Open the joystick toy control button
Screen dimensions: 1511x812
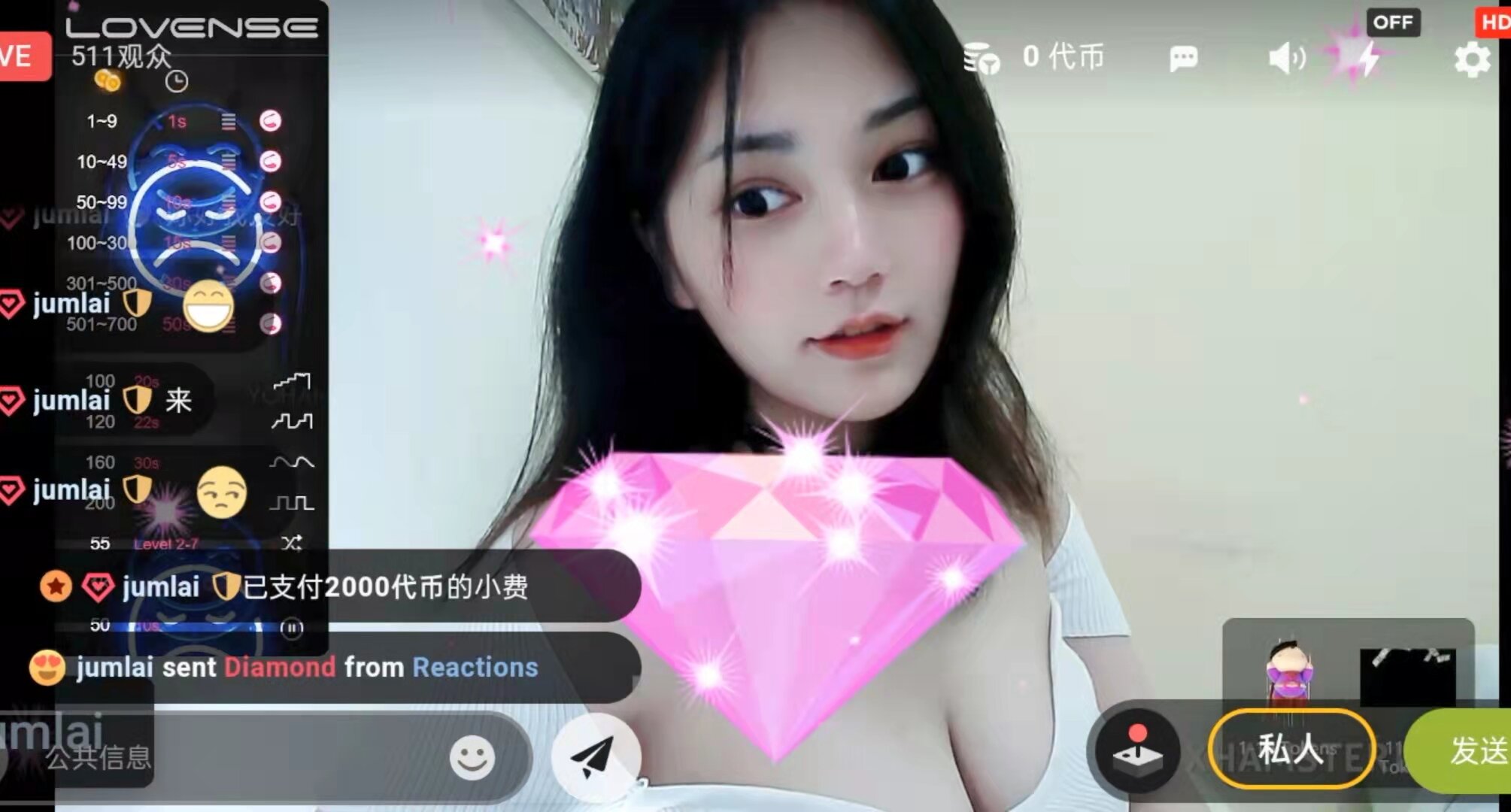pos(1137,750)
